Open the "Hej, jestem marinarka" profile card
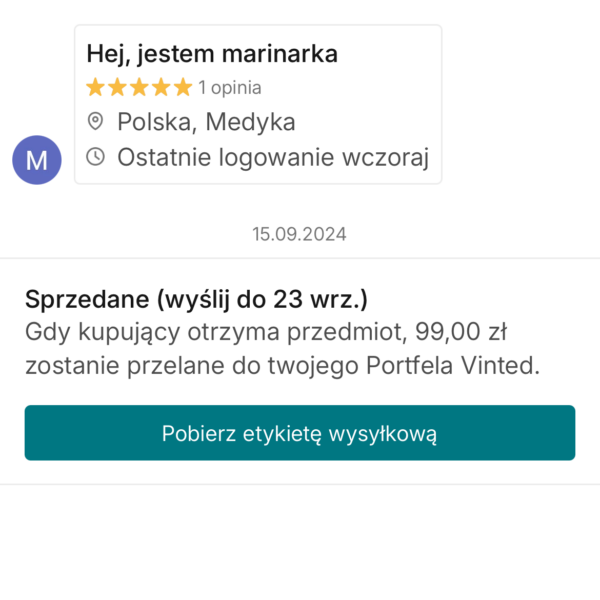Image resolution: width=600 pixels, height=600 pixels. 258,104
